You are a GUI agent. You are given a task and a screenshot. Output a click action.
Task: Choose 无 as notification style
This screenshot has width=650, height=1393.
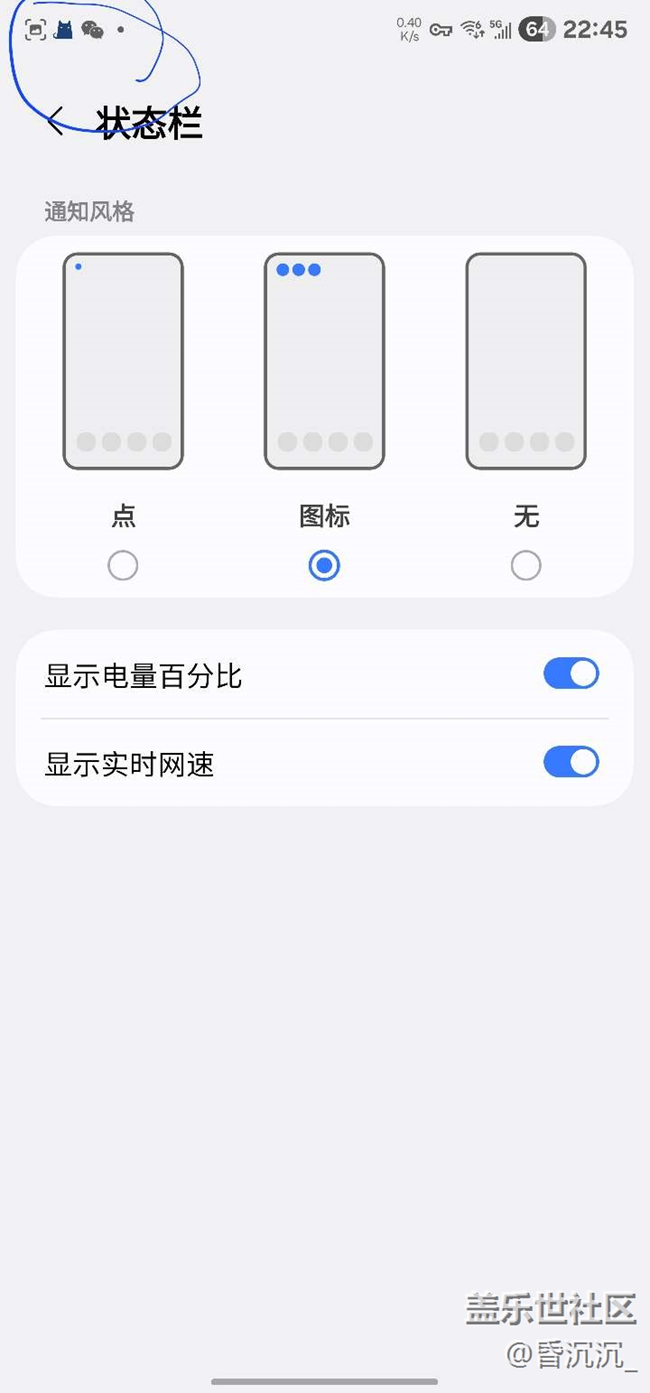coord(526,566)
